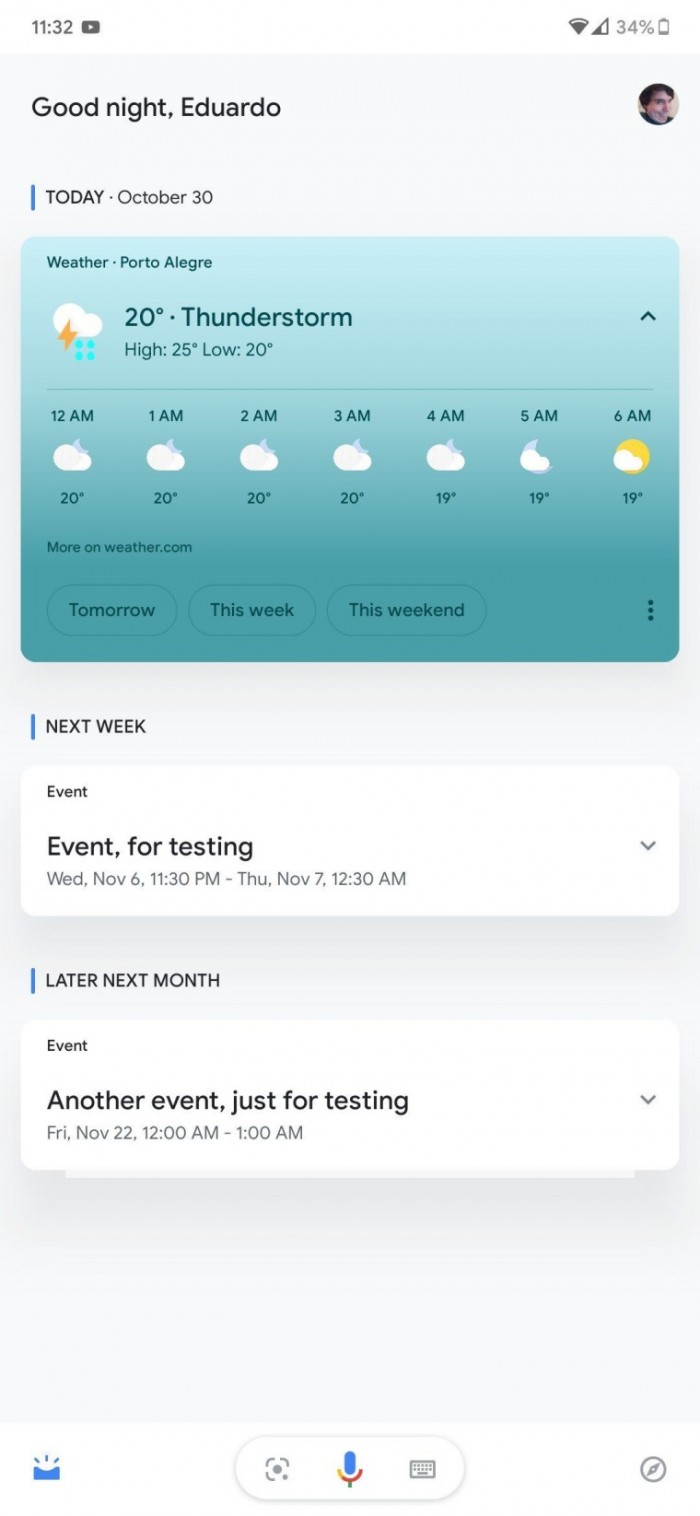Viewport: 700px width, 1516px height.
Task: Collapse the weather card
Action: point(648,317)
